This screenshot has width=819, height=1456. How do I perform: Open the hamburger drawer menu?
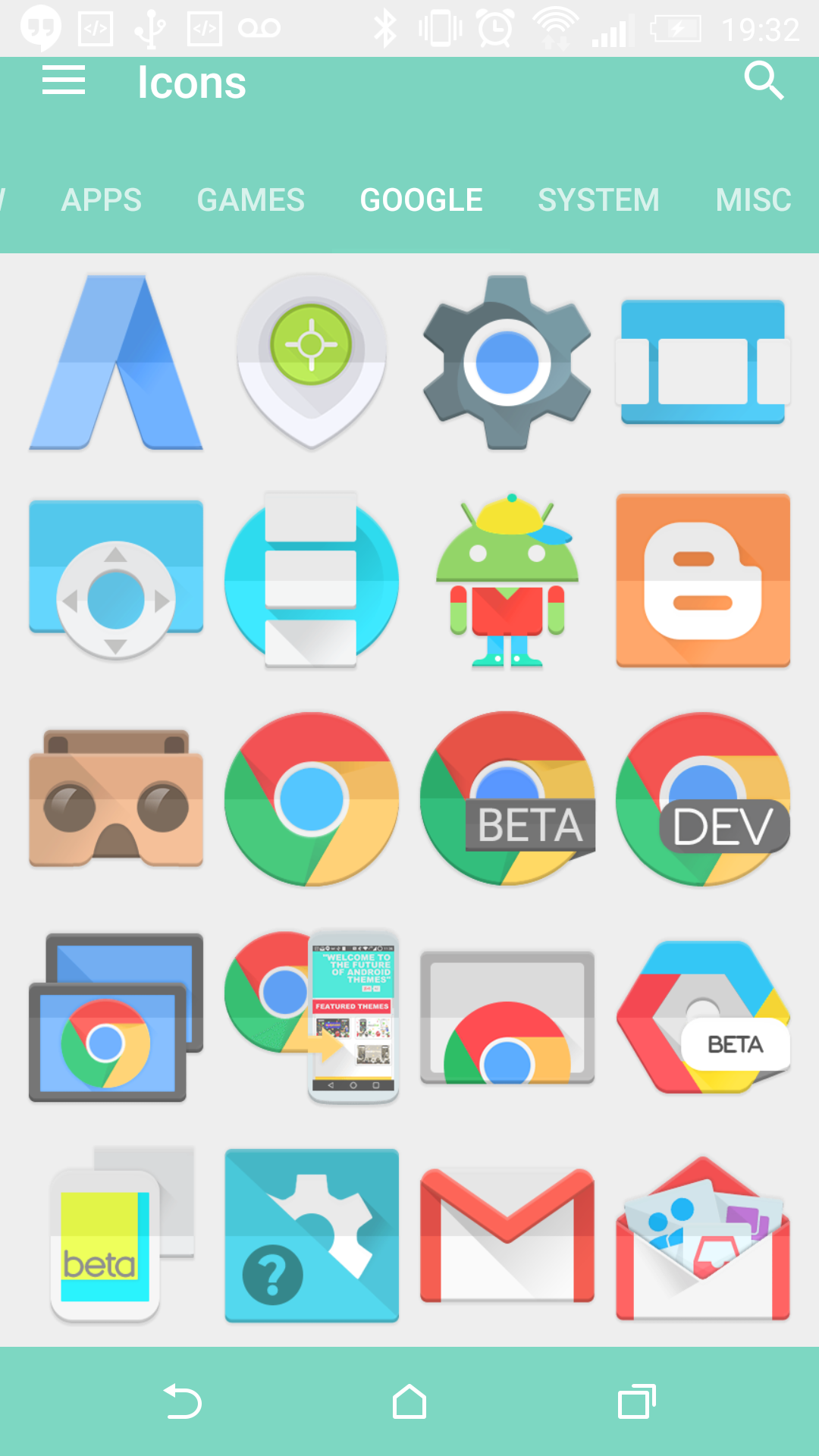(64, 80)
